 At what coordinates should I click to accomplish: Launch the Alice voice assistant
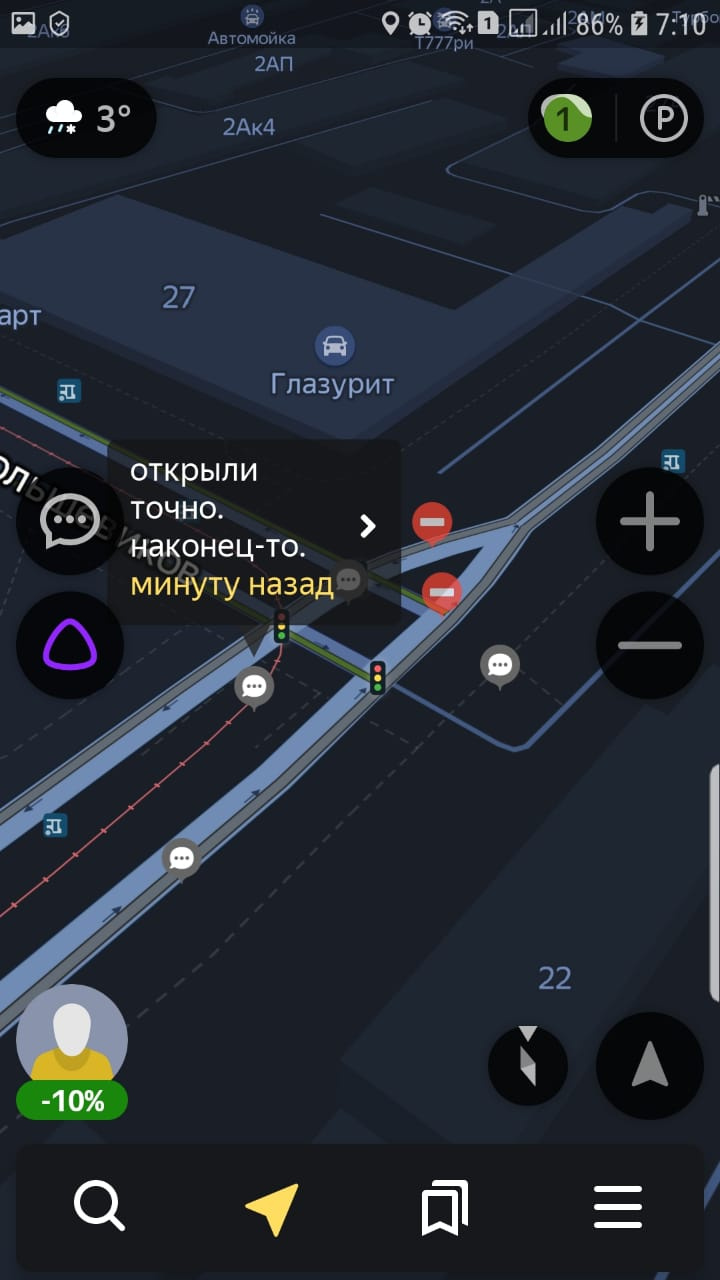tap(69, 645)
